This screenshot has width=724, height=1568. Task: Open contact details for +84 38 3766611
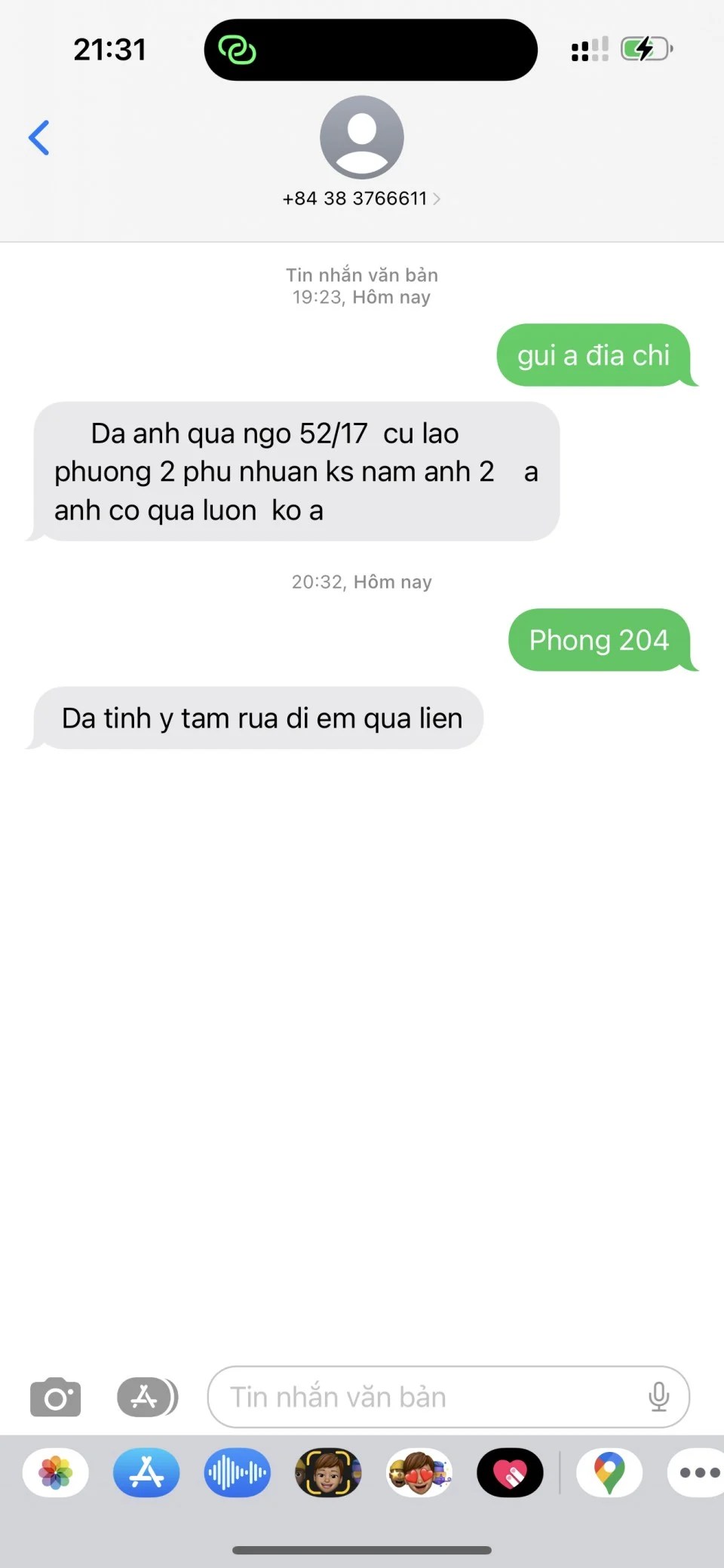click(x=361, y=198)
